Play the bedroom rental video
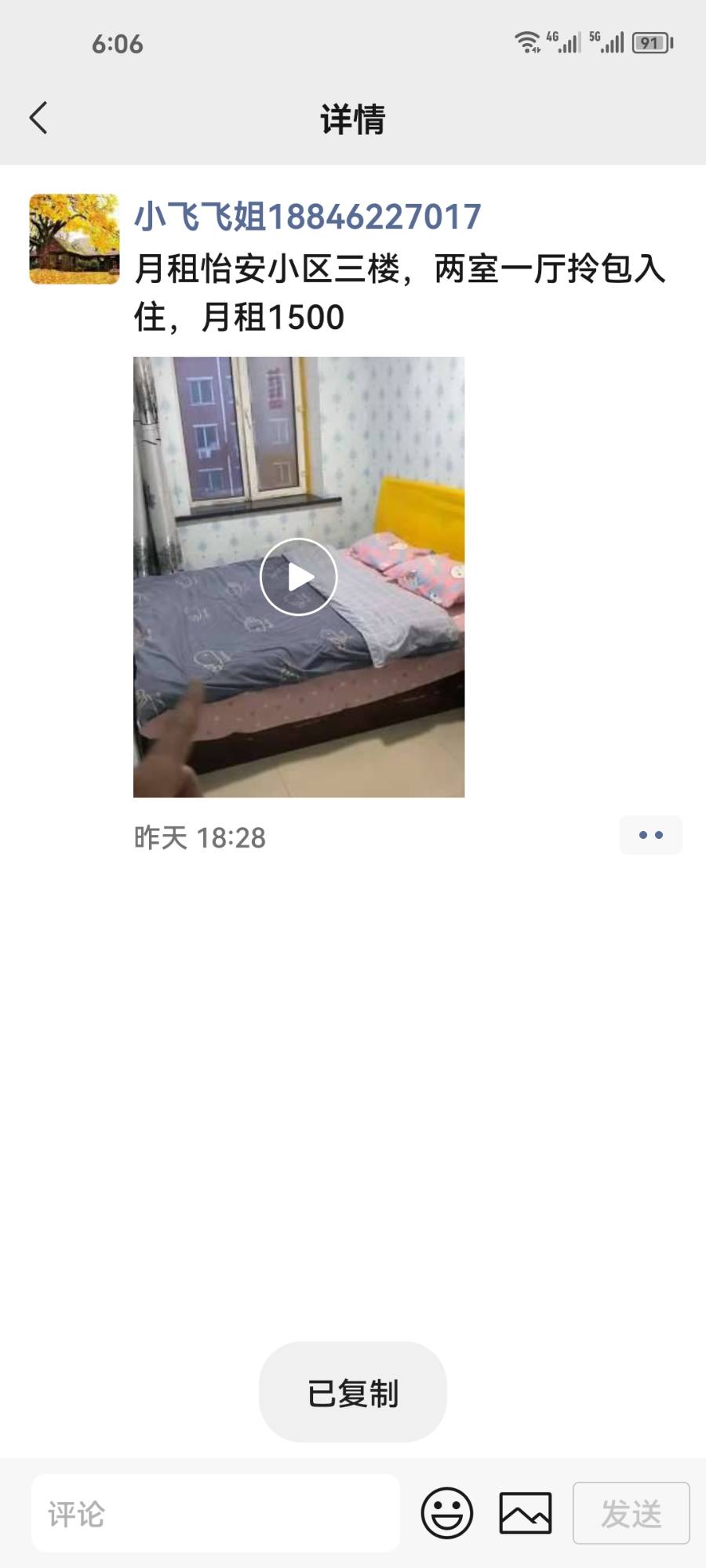Image resolution: width=706 pixels, height=1568 pixels. pyautogui.click(x=299, y=577)
